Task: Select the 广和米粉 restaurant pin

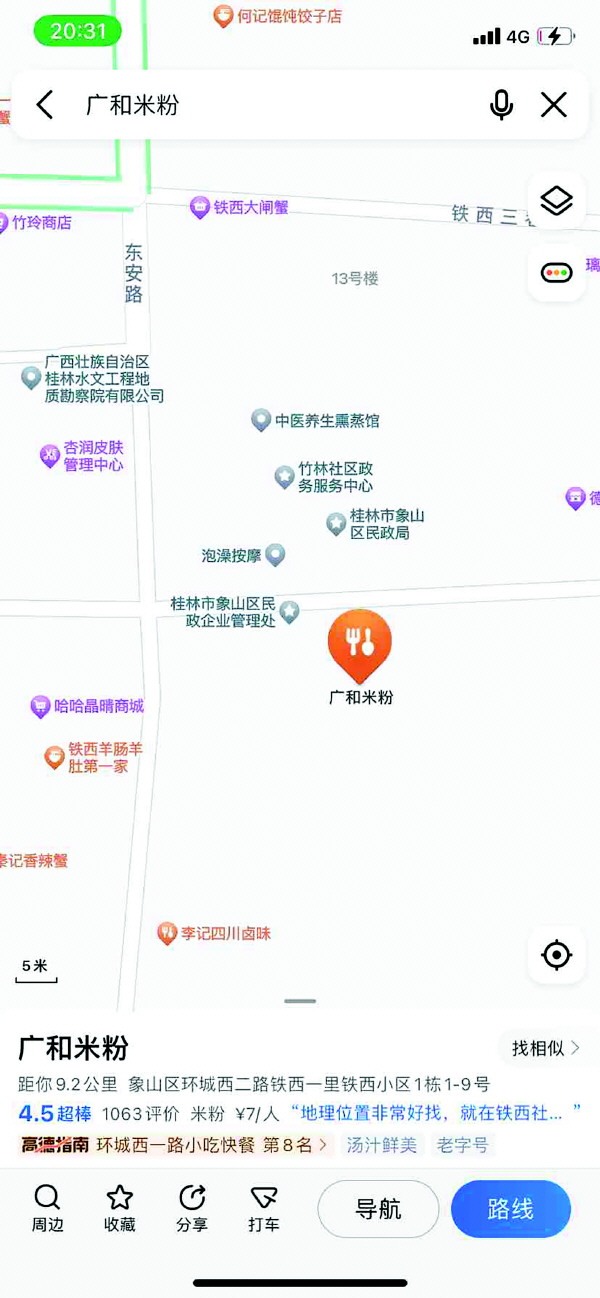Action: (x=360, y=647)
